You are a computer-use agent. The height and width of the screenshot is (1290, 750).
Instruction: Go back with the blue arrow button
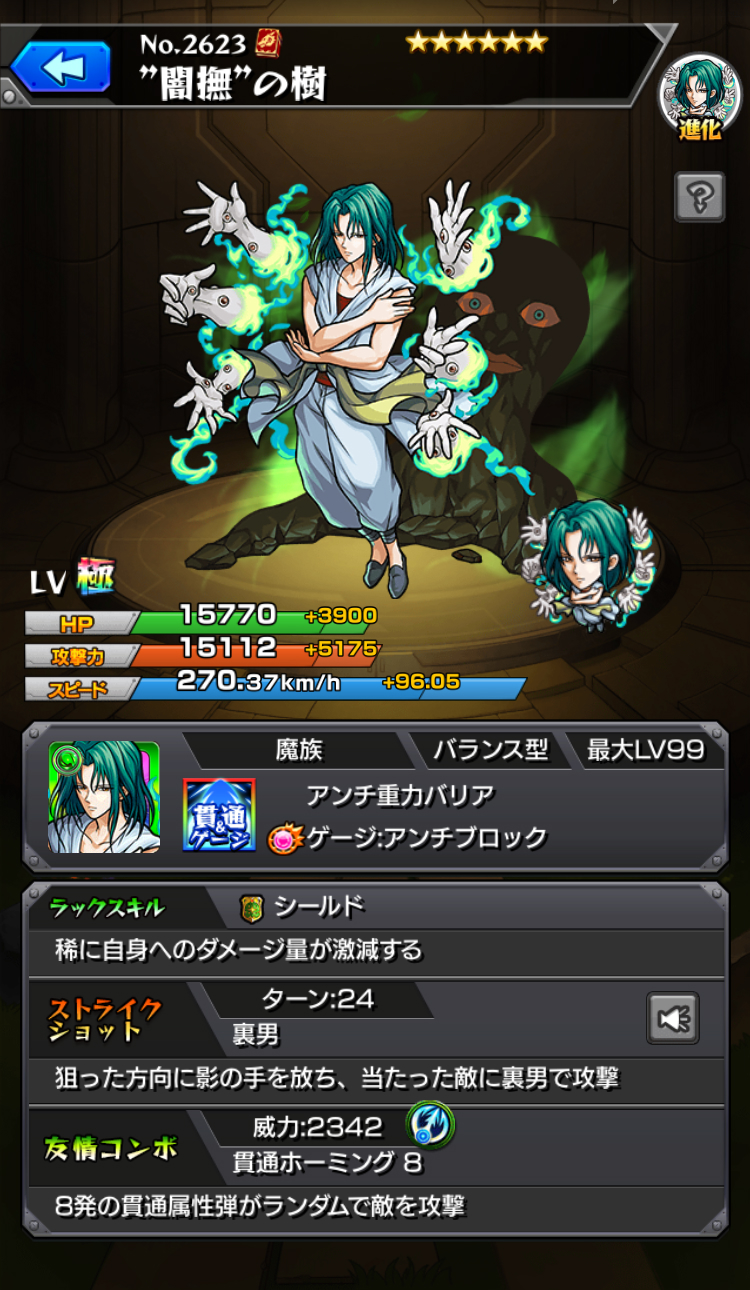[61, 67]
